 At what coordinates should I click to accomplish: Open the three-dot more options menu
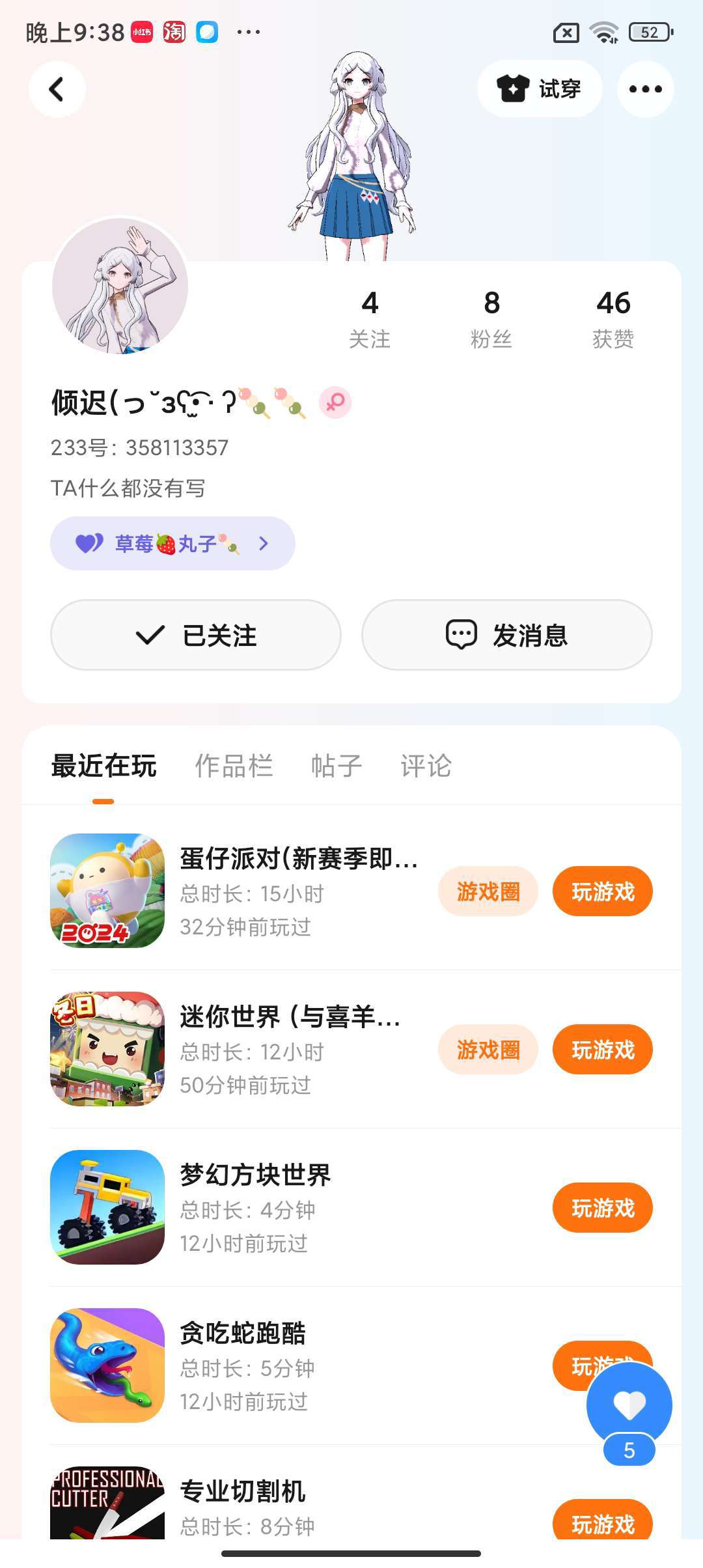pos(645,89)
